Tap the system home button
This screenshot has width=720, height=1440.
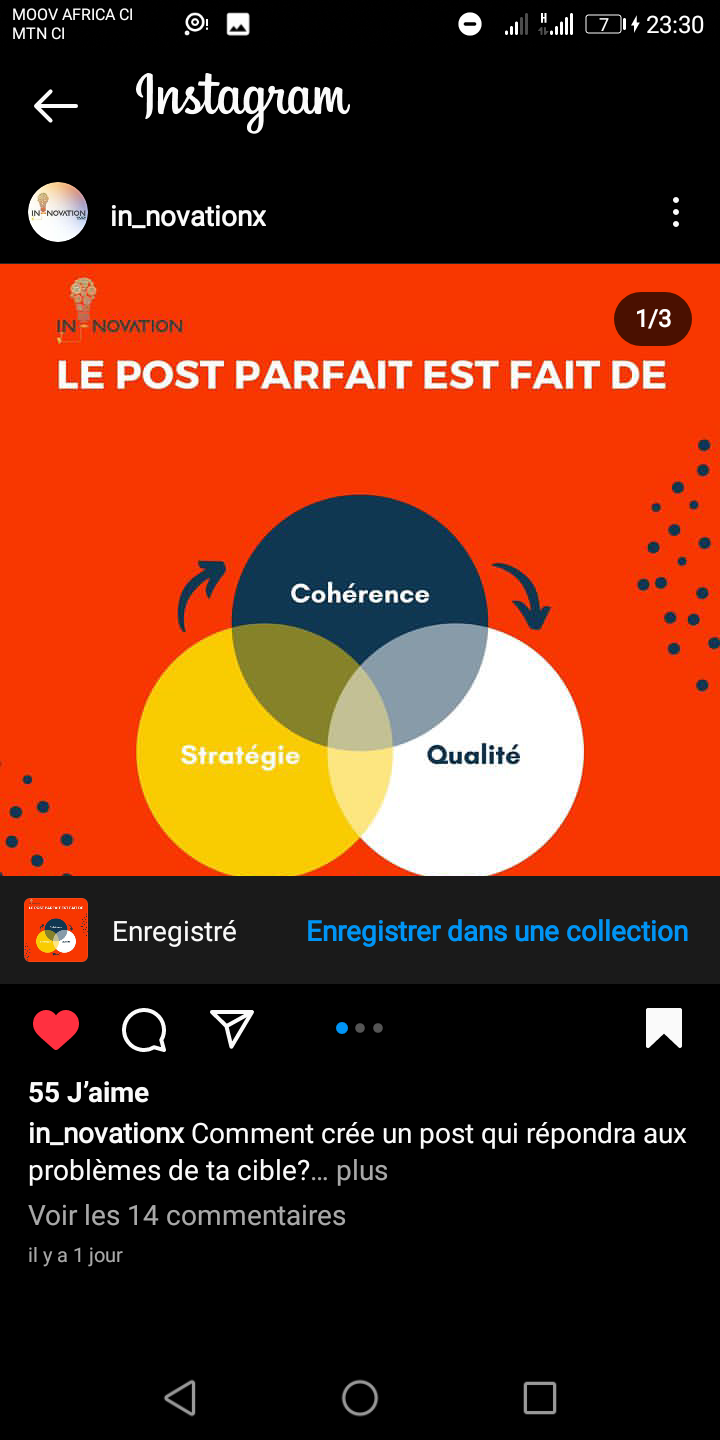pos(360,1398)
